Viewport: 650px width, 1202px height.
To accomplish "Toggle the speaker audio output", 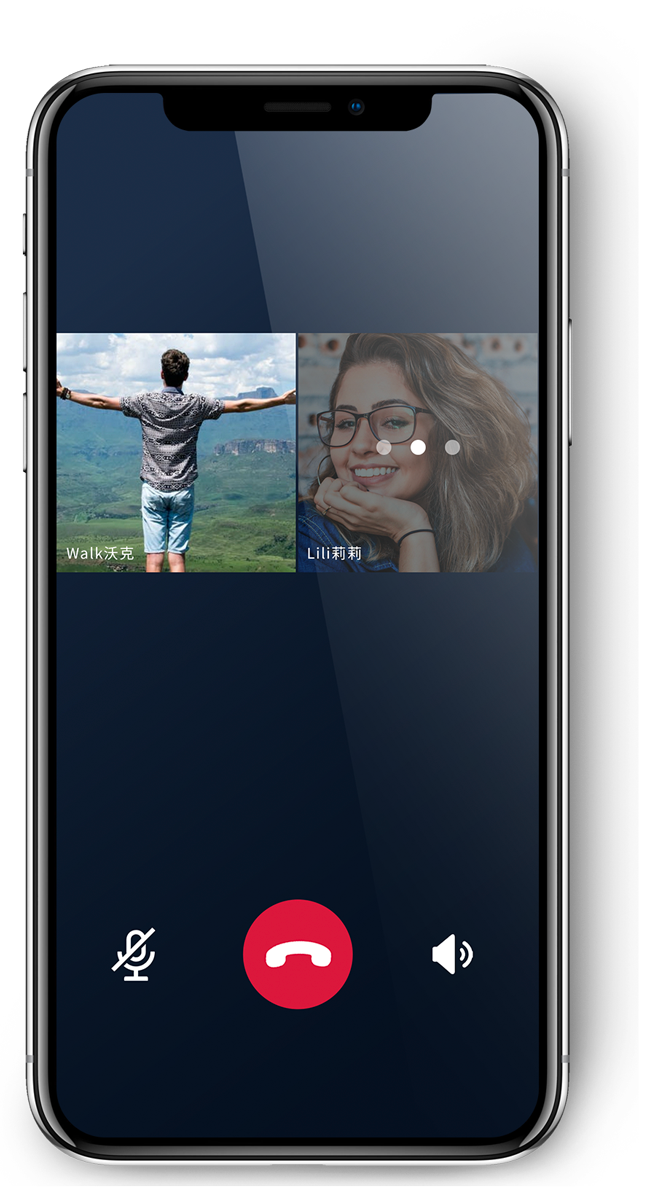I will (x=452, y=954).
